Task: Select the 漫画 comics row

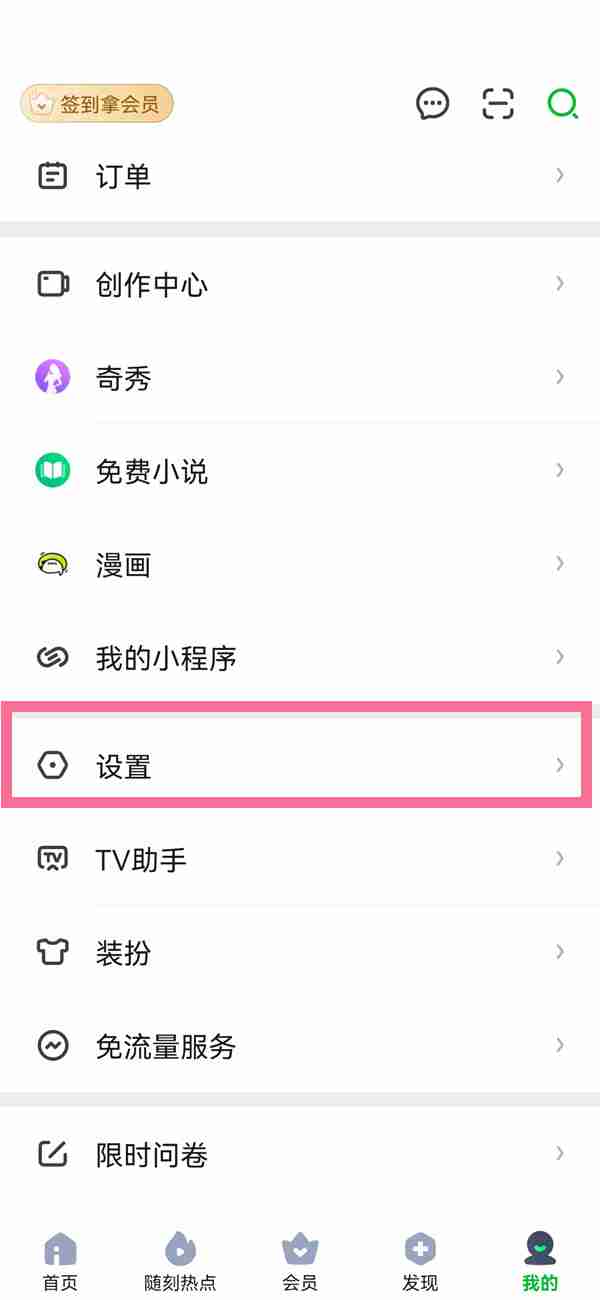Action: (x=300, y=565)
